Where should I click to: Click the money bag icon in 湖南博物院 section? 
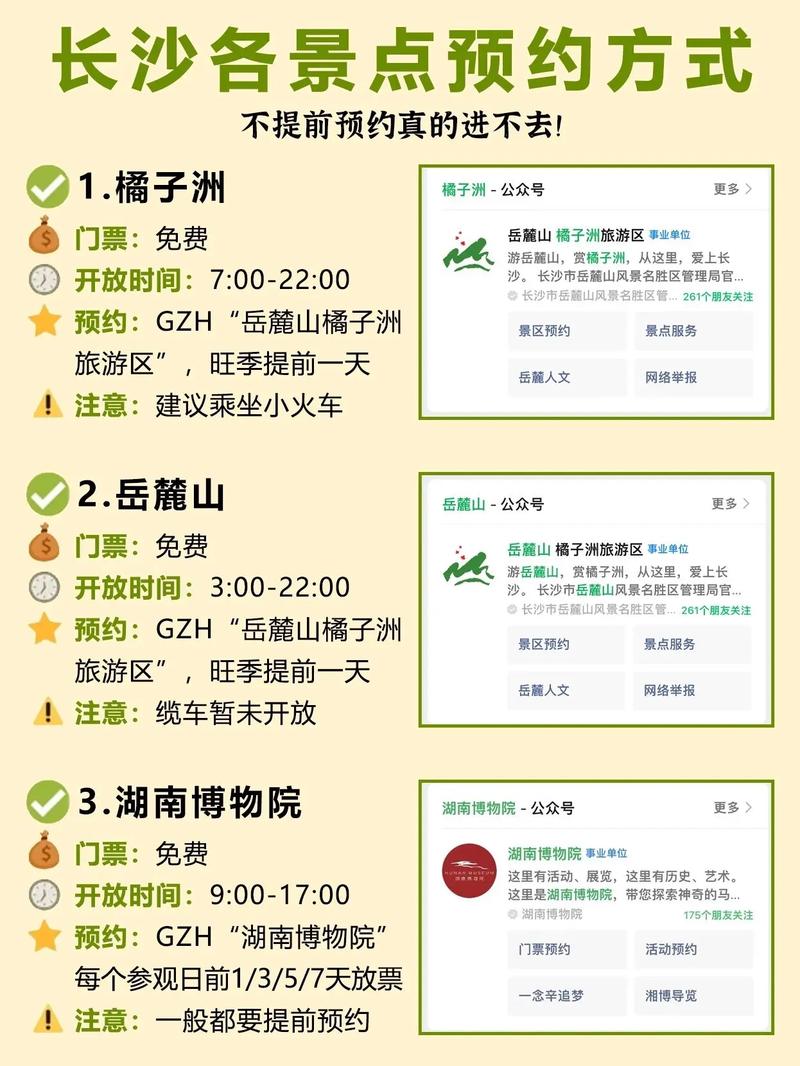point(42,855)
